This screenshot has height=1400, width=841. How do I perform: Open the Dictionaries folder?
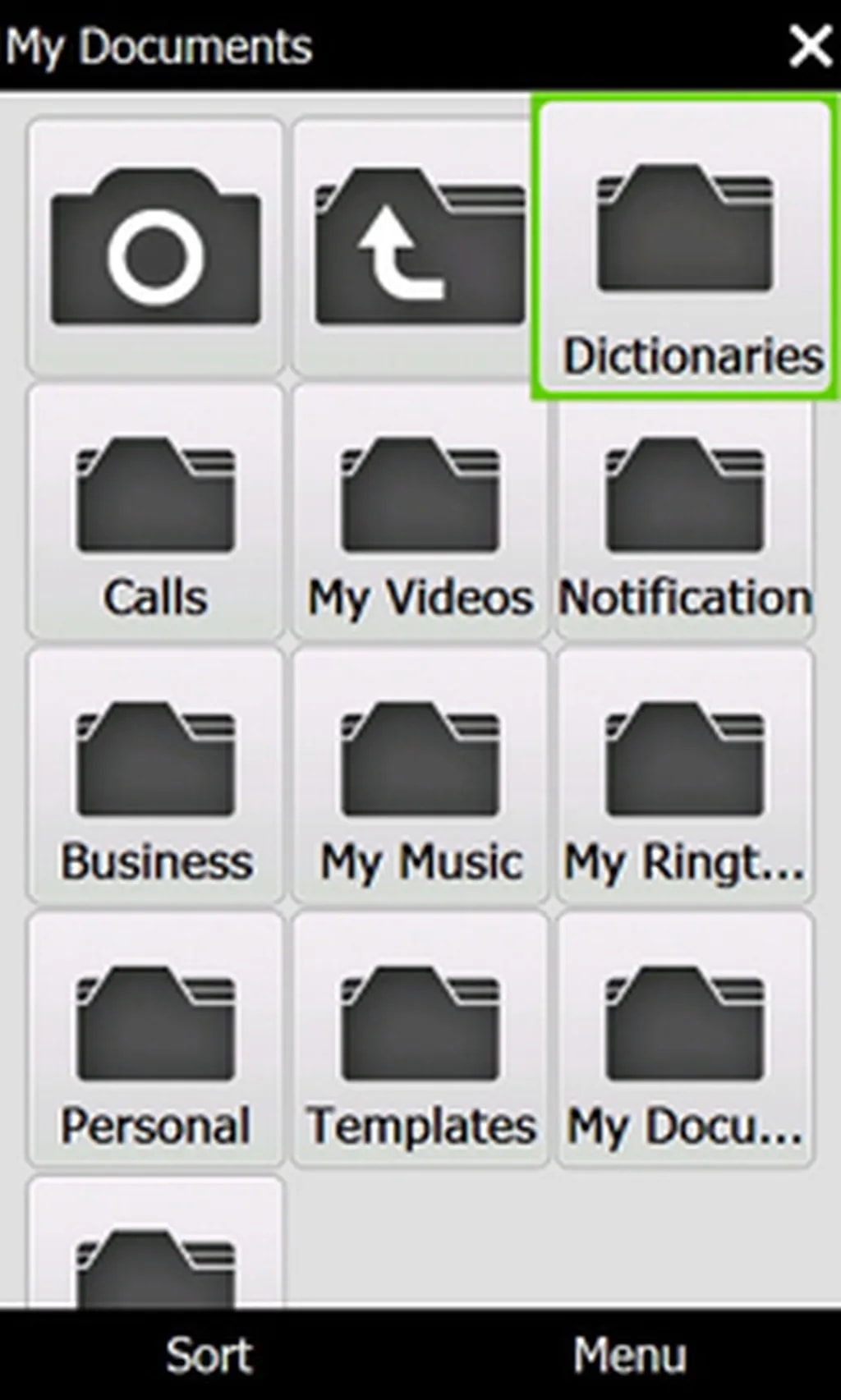tap(684, 248)
